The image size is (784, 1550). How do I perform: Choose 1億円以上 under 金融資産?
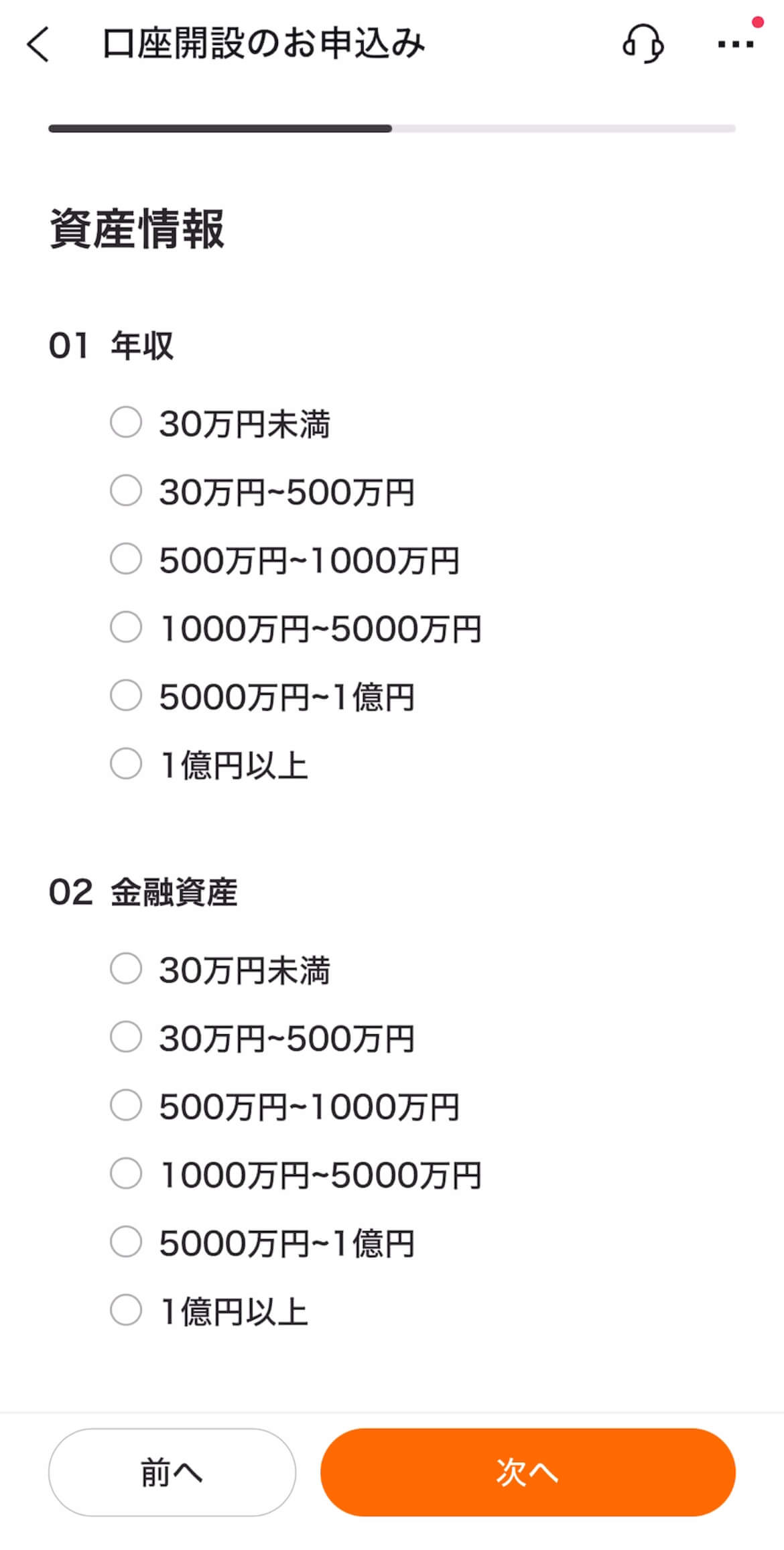click(x=126, y=1310)
